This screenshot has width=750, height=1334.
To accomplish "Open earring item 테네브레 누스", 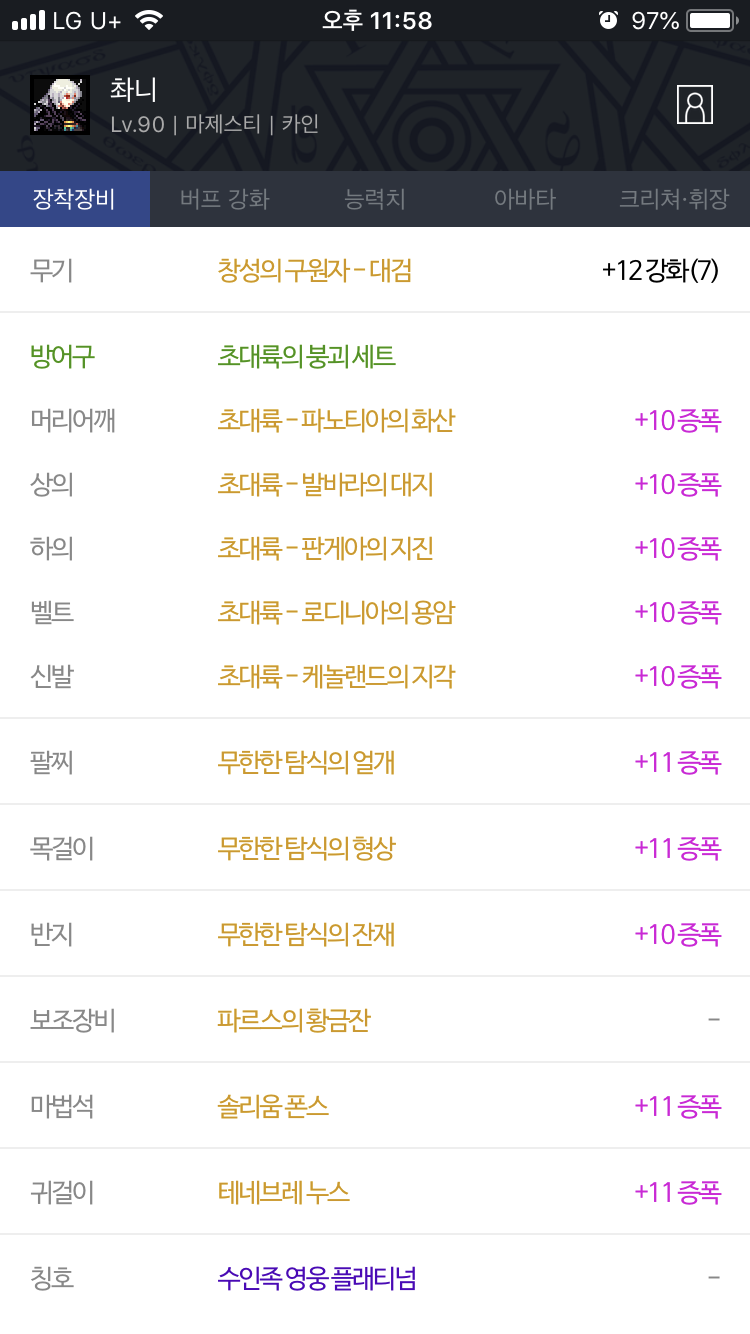I will 284,1192.
